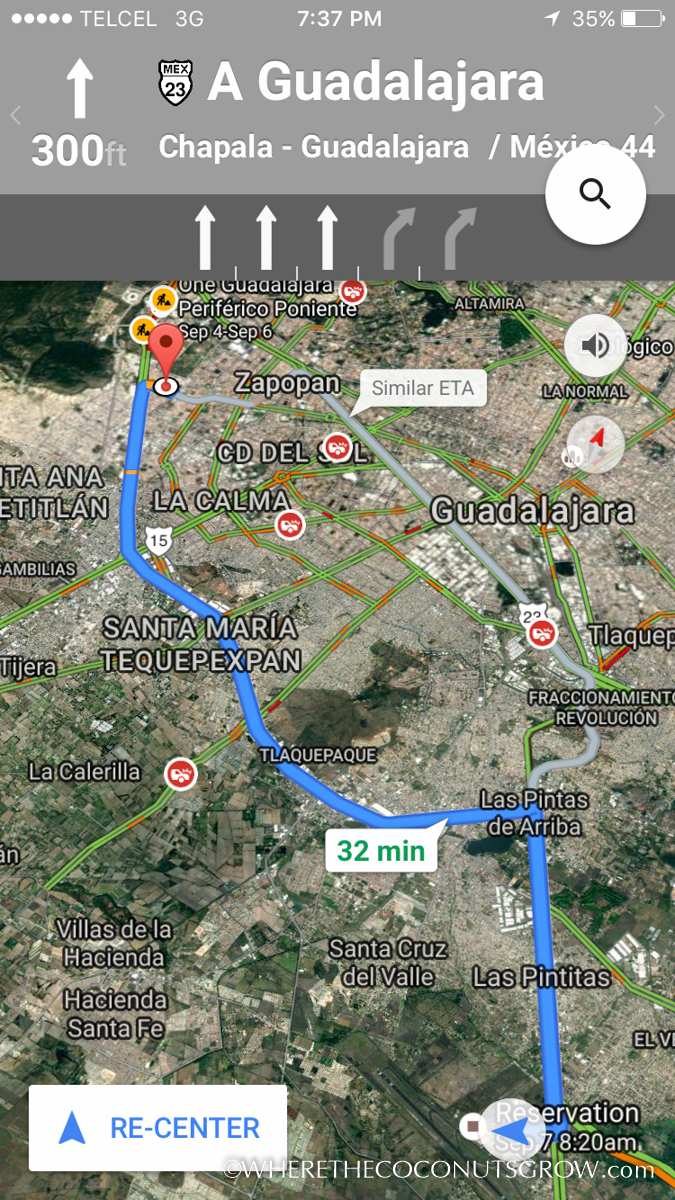Viewport: 675px width, 1200px height.
Task: Open the search magnifier button
Action: tap(595, 195)
